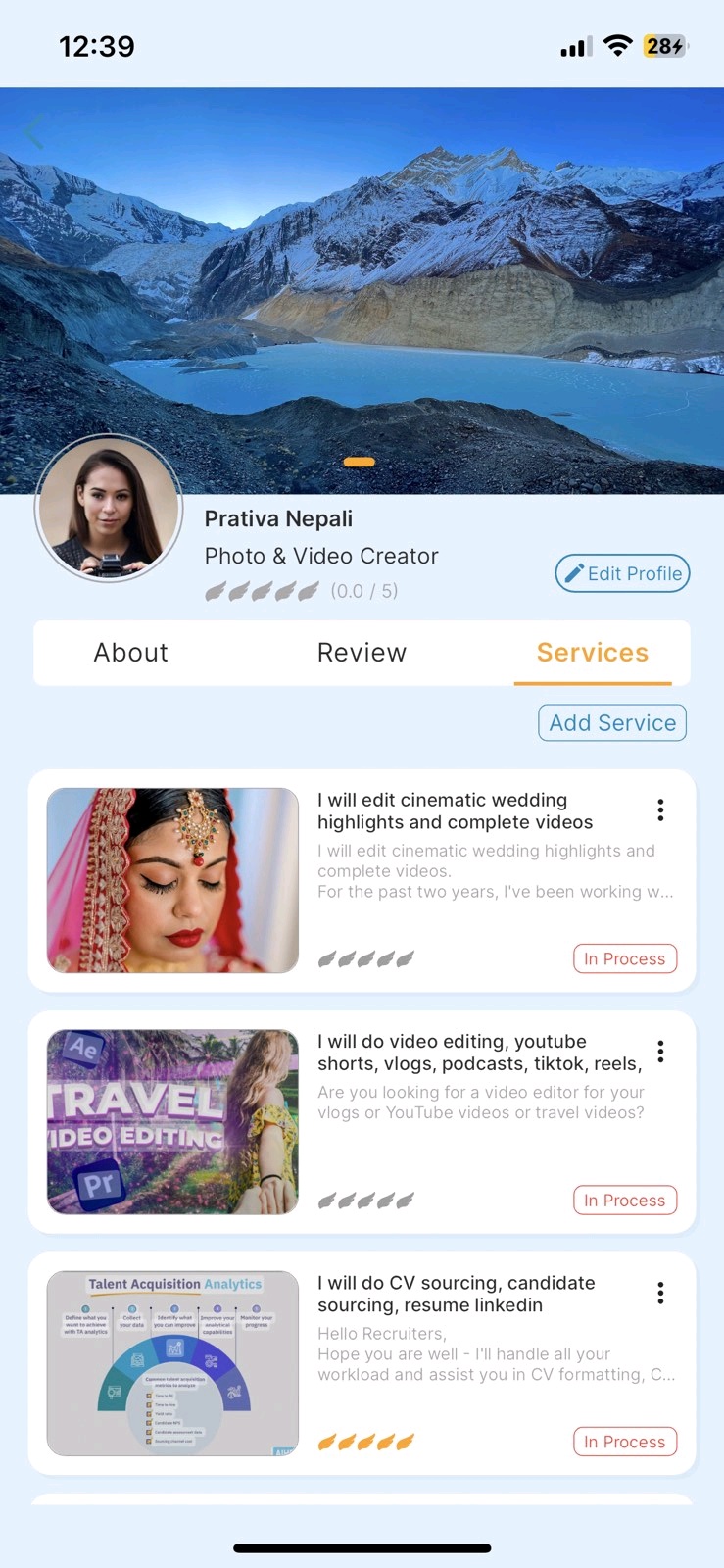724x1568 pixels.
Task: Select the Services tab
Action: [x=592, y=653]
